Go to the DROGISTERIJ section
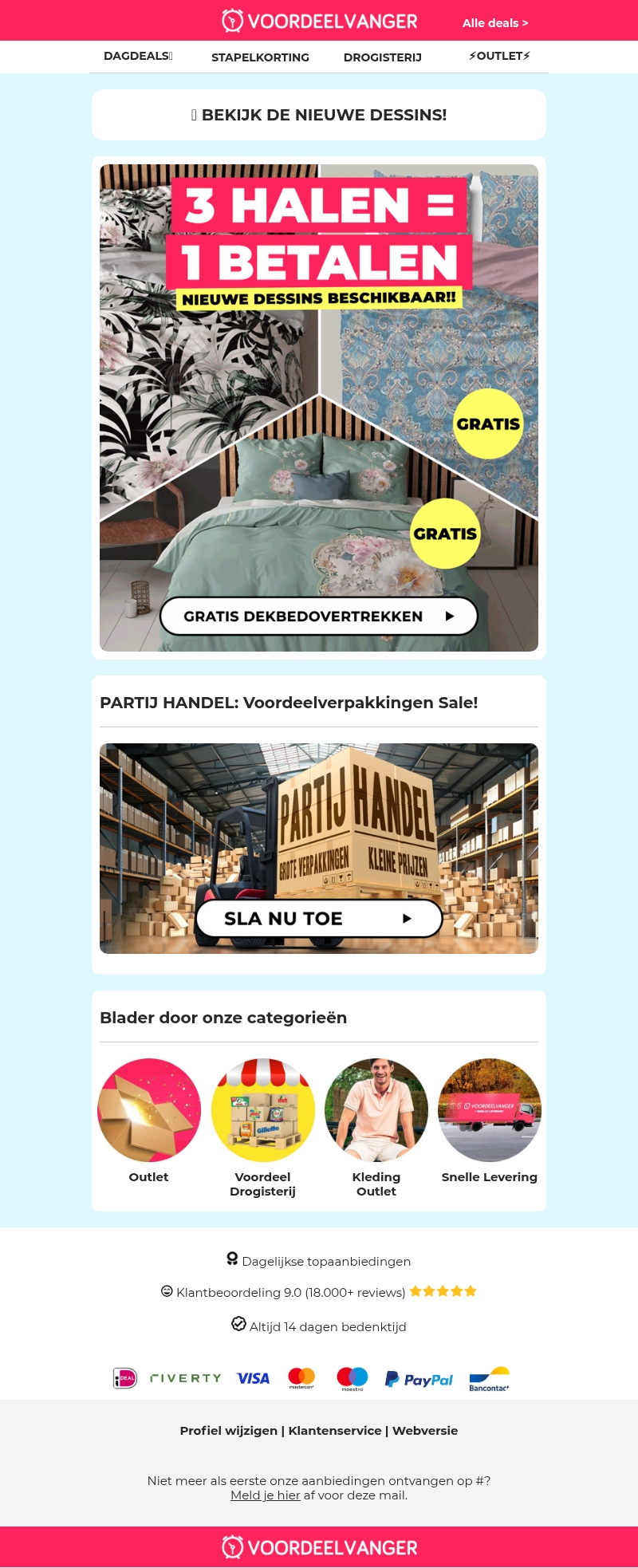This screenshot has height=1568, width=638. click(382, 57)
